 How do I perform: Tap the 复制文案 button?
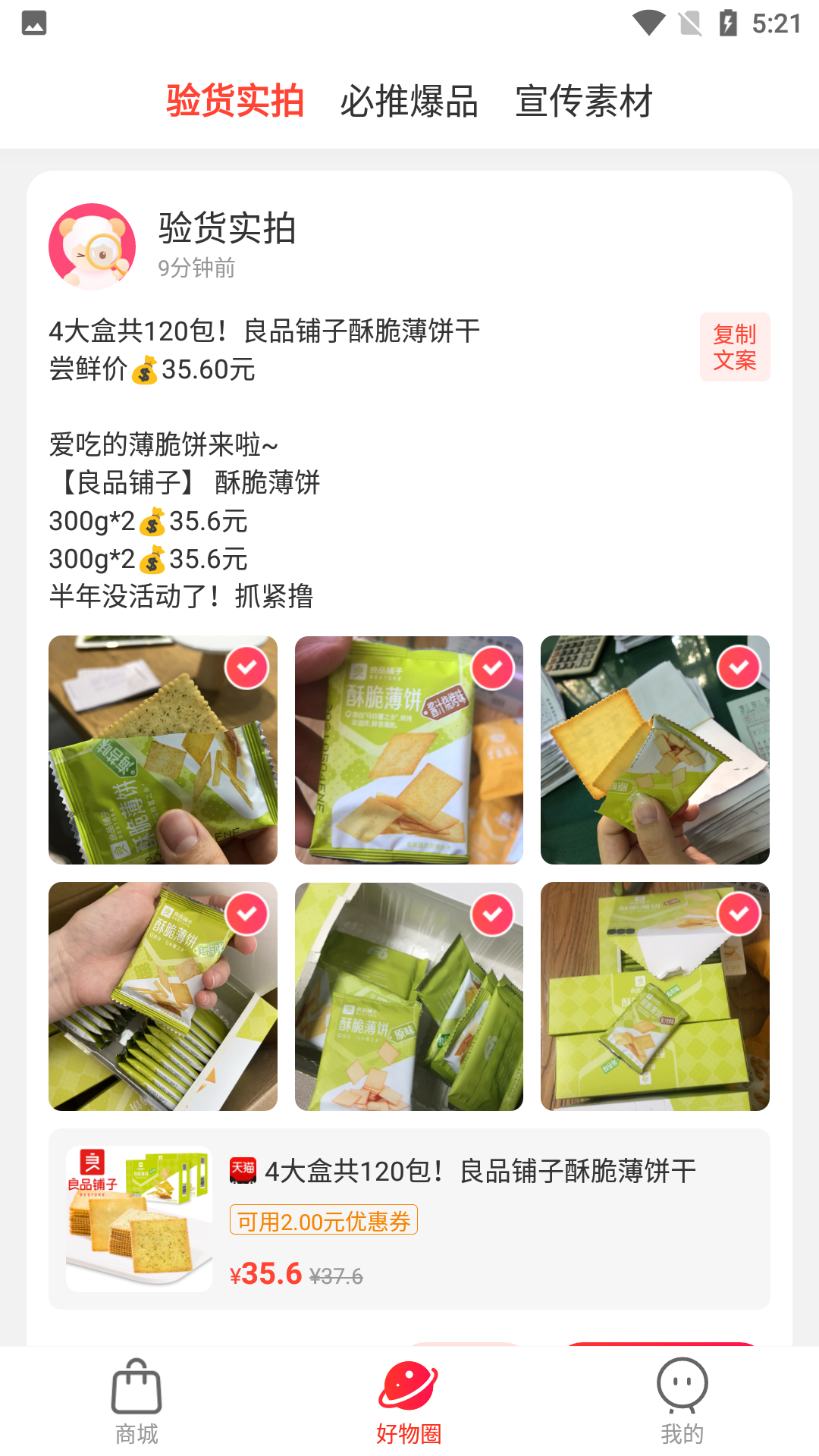734,347
